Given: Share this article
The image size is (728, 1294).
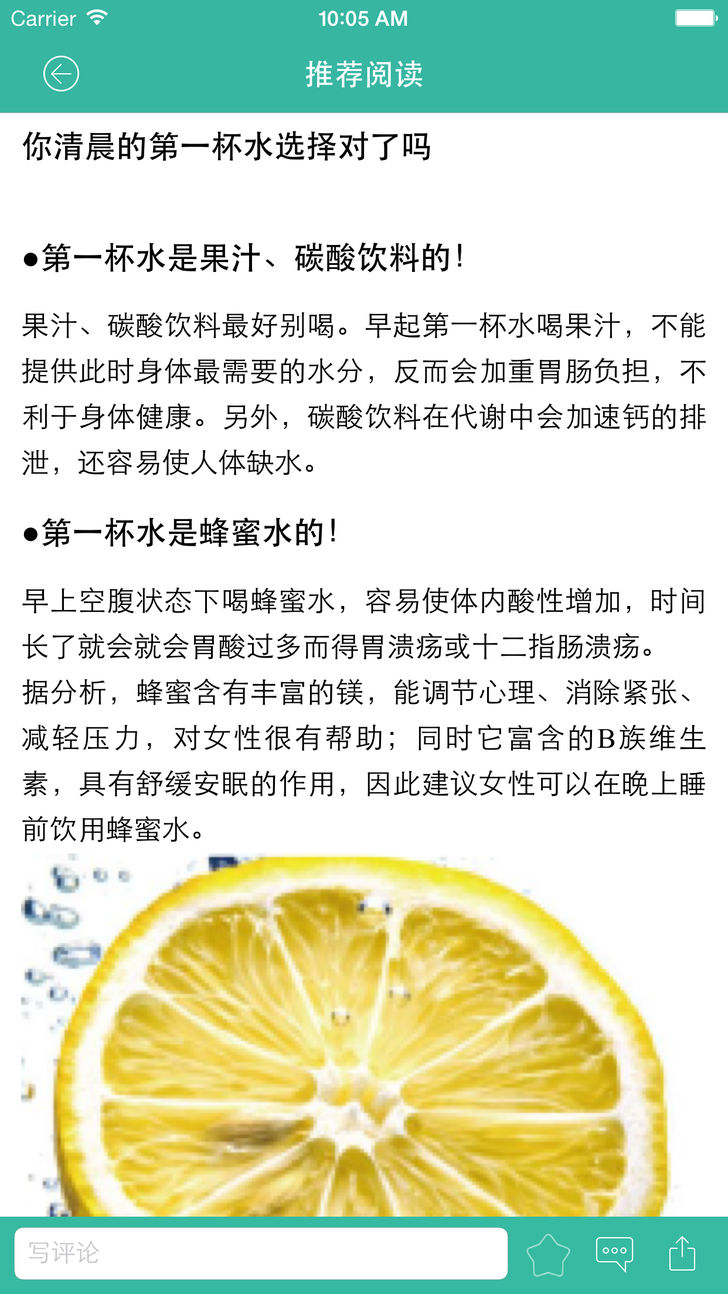Looking at the screenshot, I should pos(681,1253).
